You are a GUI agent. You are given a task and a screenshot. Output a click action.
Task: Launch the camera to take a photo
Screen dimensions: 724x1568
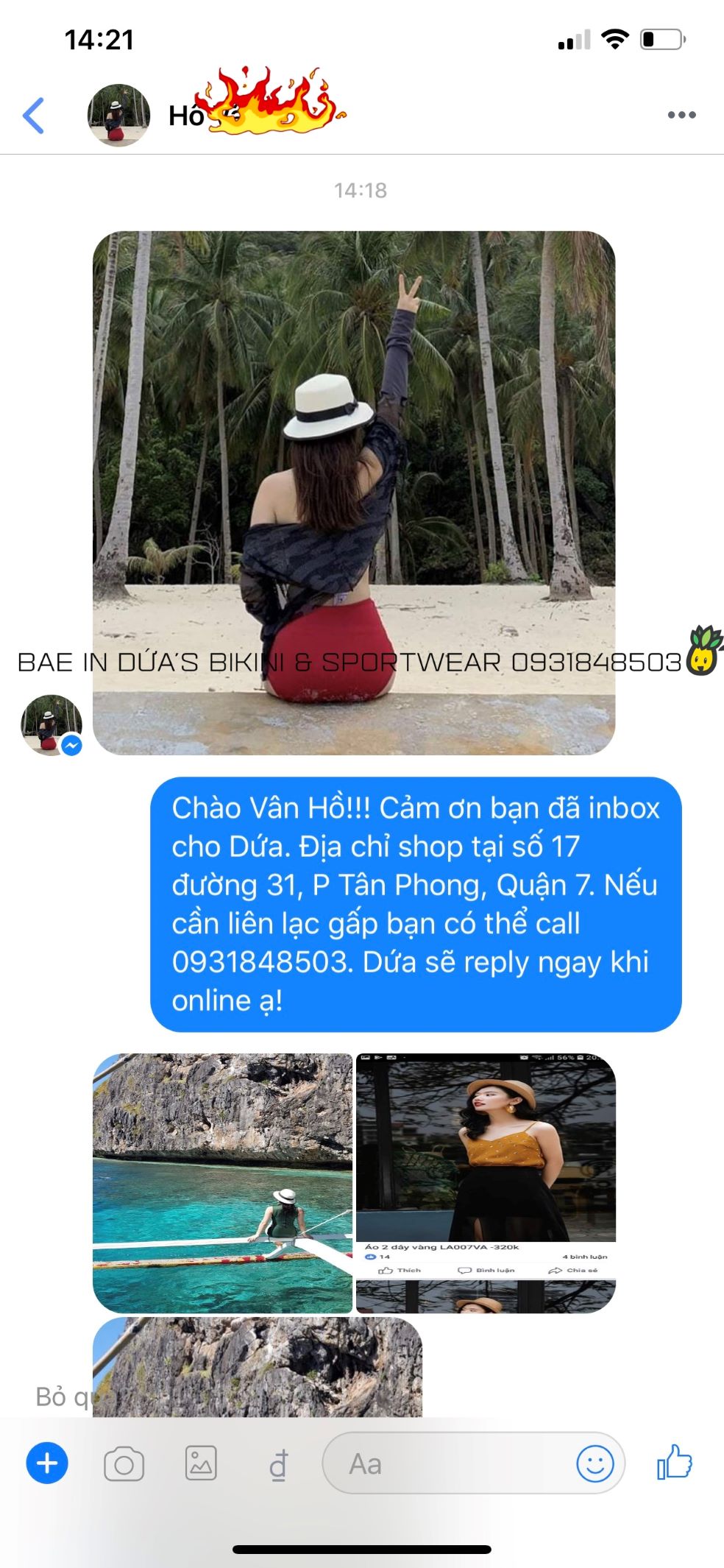click(124, 1464)
